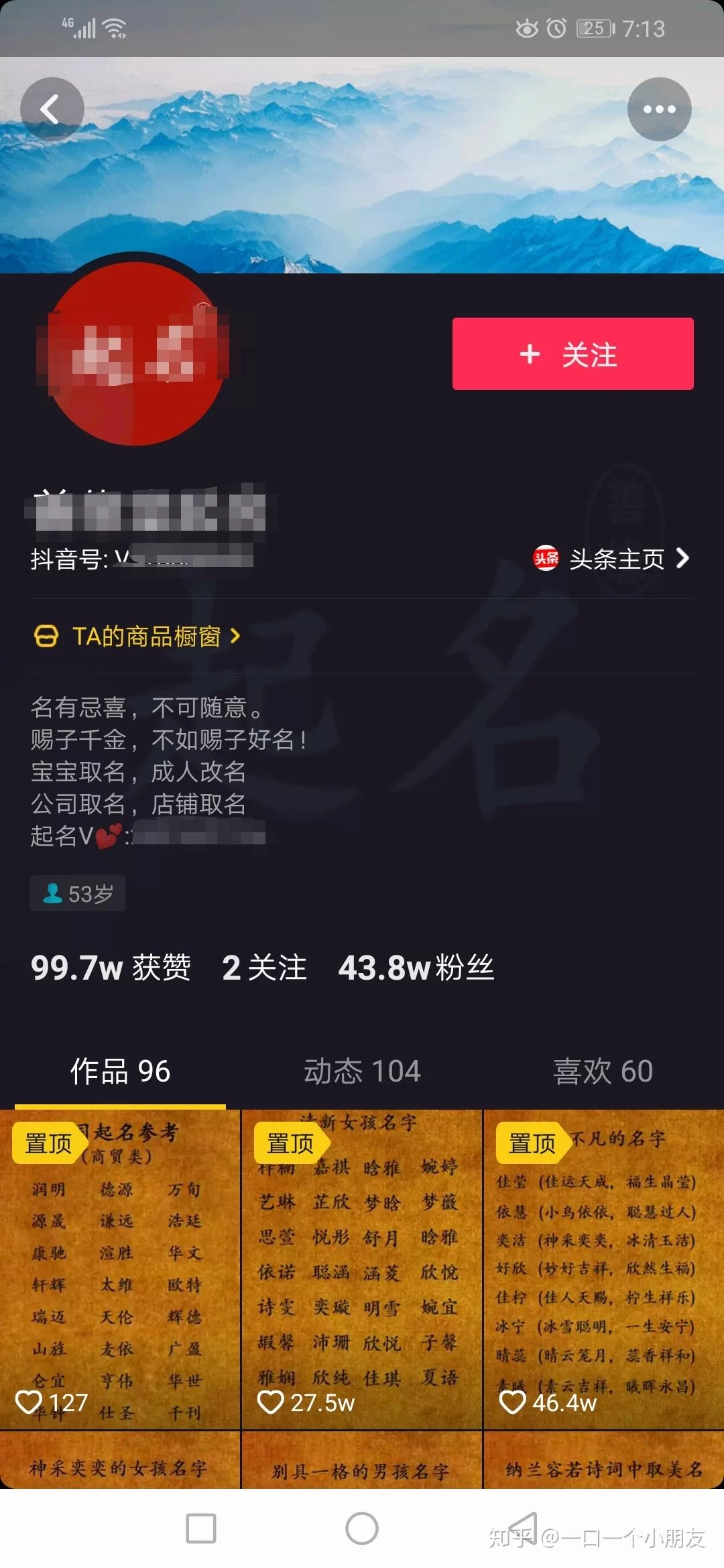Screen dimensions: 724x1568
Task: Switch to the 喜欢 60 tab
Action: (x=603, y=1071)
